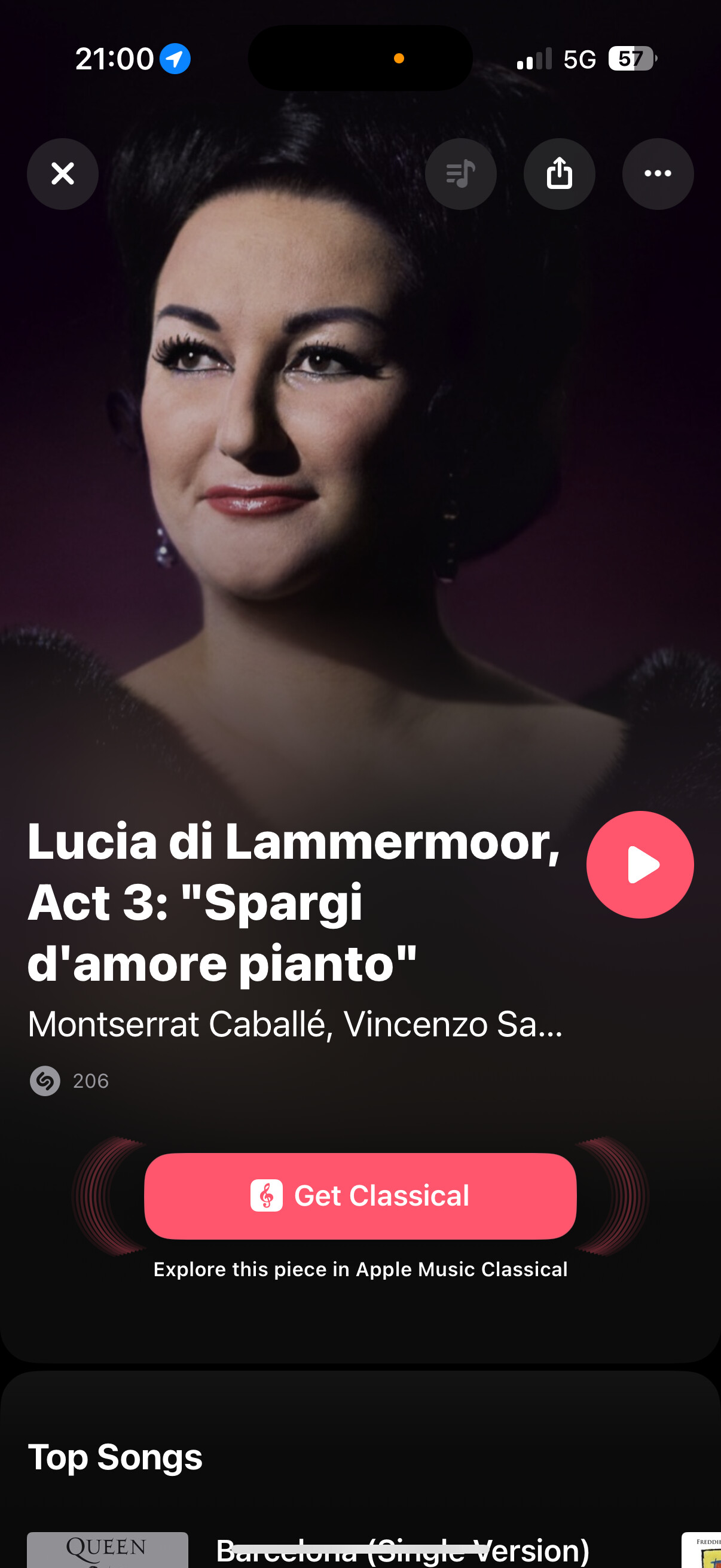Viewport: 721px width, 1568px height.
Task: Close the song details screen
Action: [63, 173]
